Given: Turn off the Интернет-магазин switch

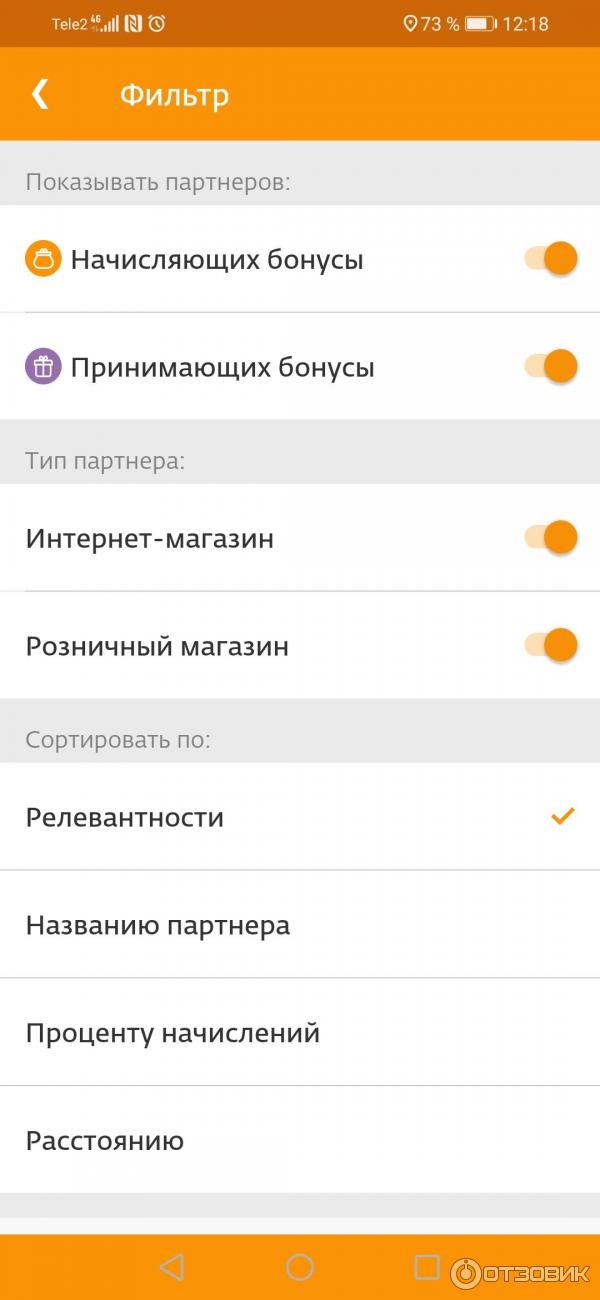Looking at the screenshot, I should 551,538.
